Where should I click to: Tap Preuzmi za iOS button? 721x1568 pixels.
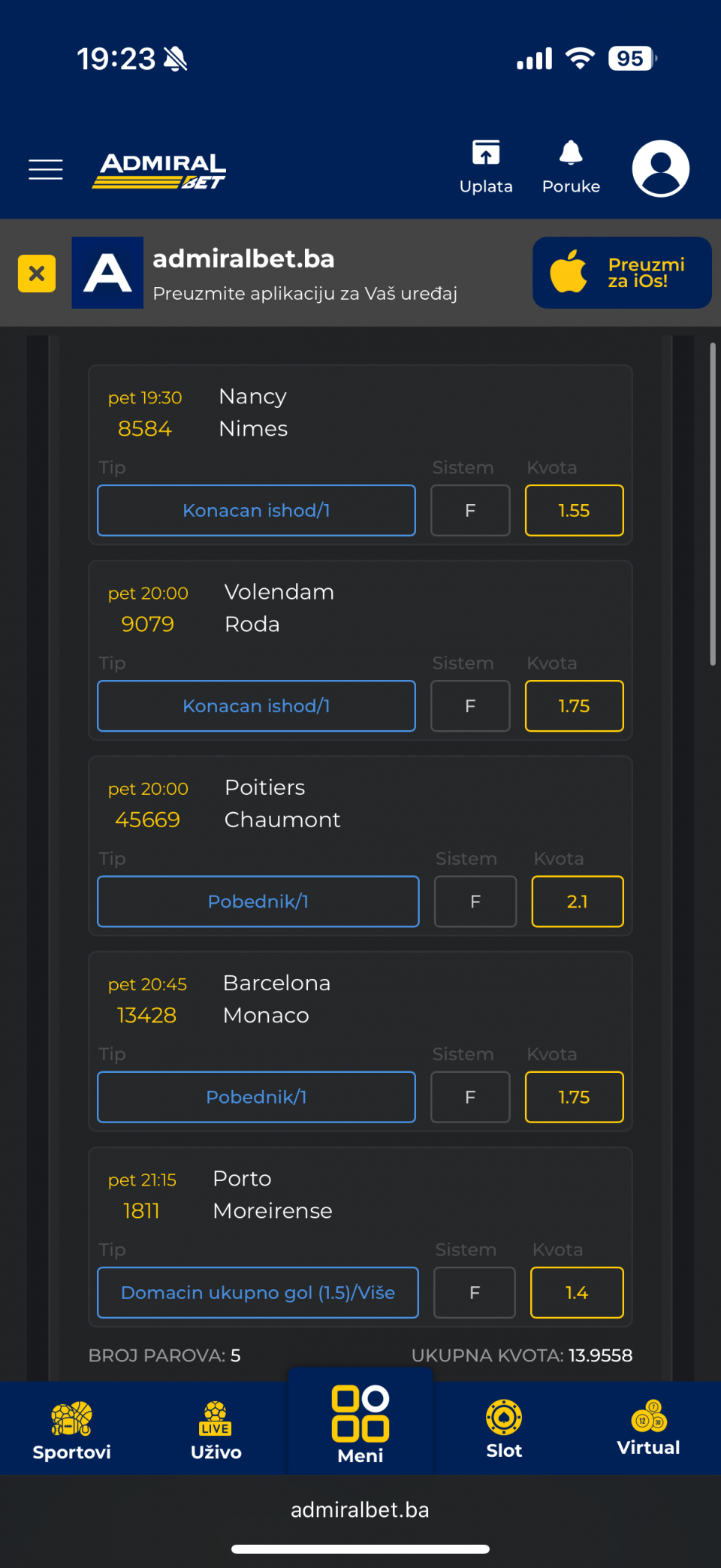pyautogui.click(x=622, y=273)
